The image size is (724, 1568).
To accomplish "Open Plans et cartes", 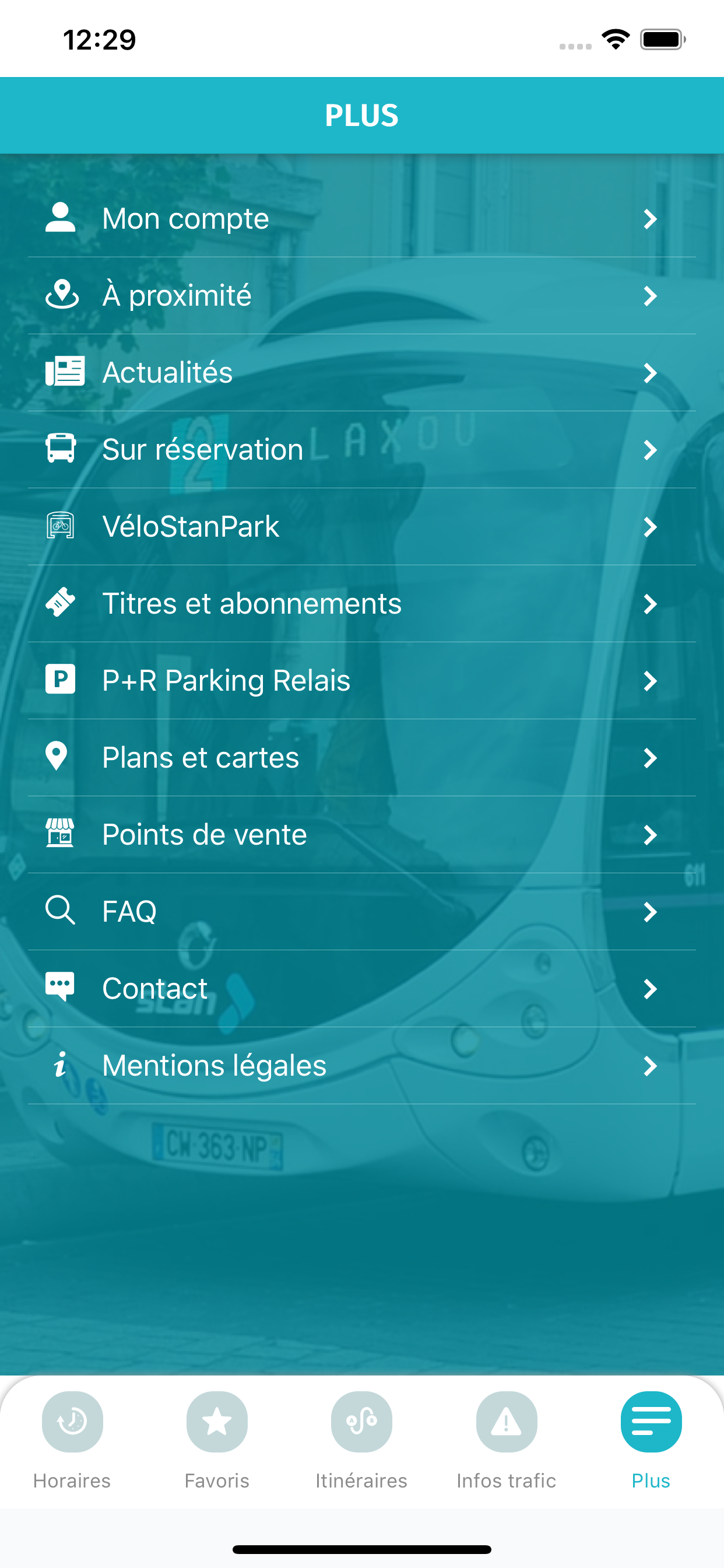I will pos(361,758).
